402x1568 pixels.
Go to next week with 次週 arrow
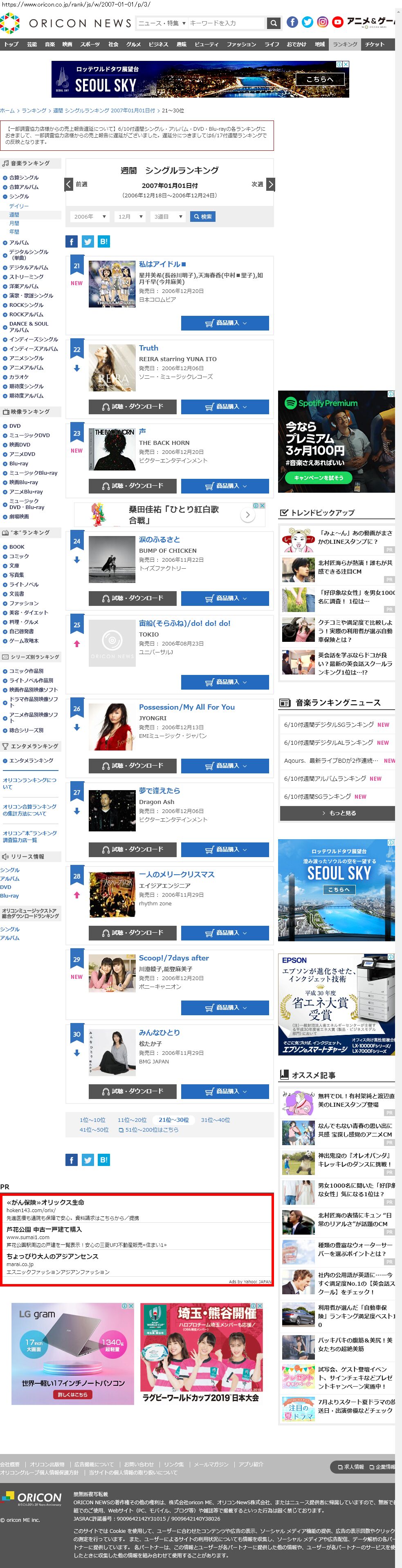point(270,184)
